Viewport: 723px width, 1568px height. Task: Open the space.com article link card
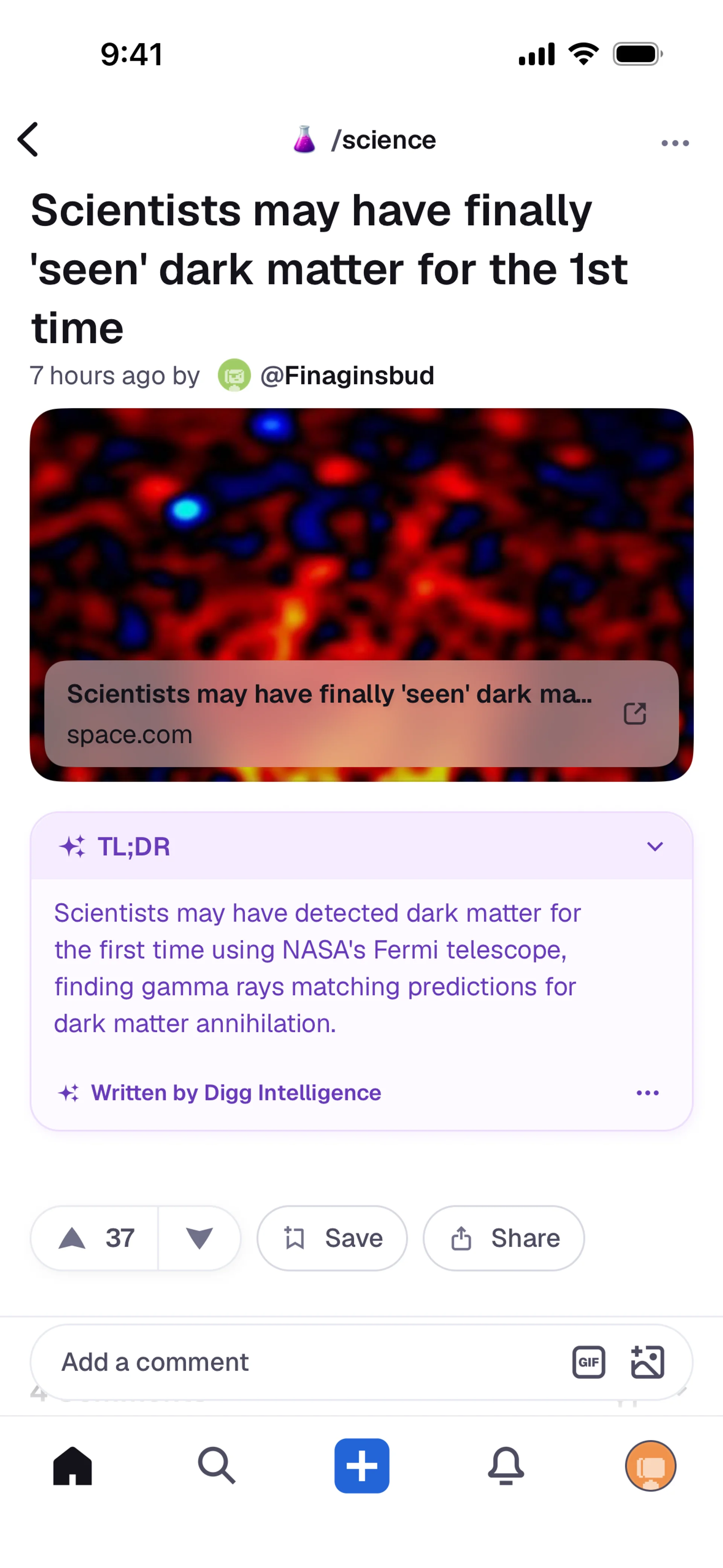(361, 714)
